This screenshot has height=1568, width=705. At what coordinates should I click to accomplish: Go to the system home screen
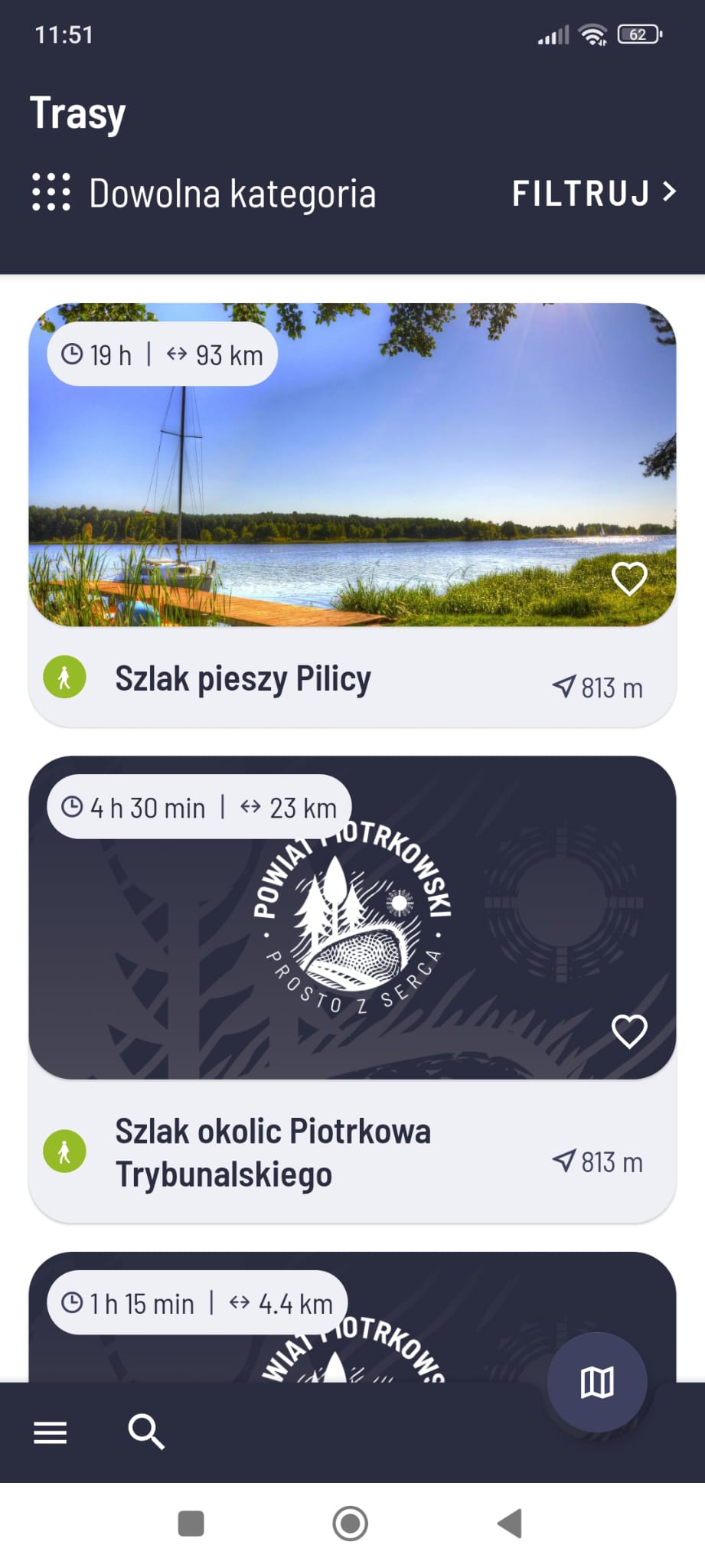click(351, 1524)
